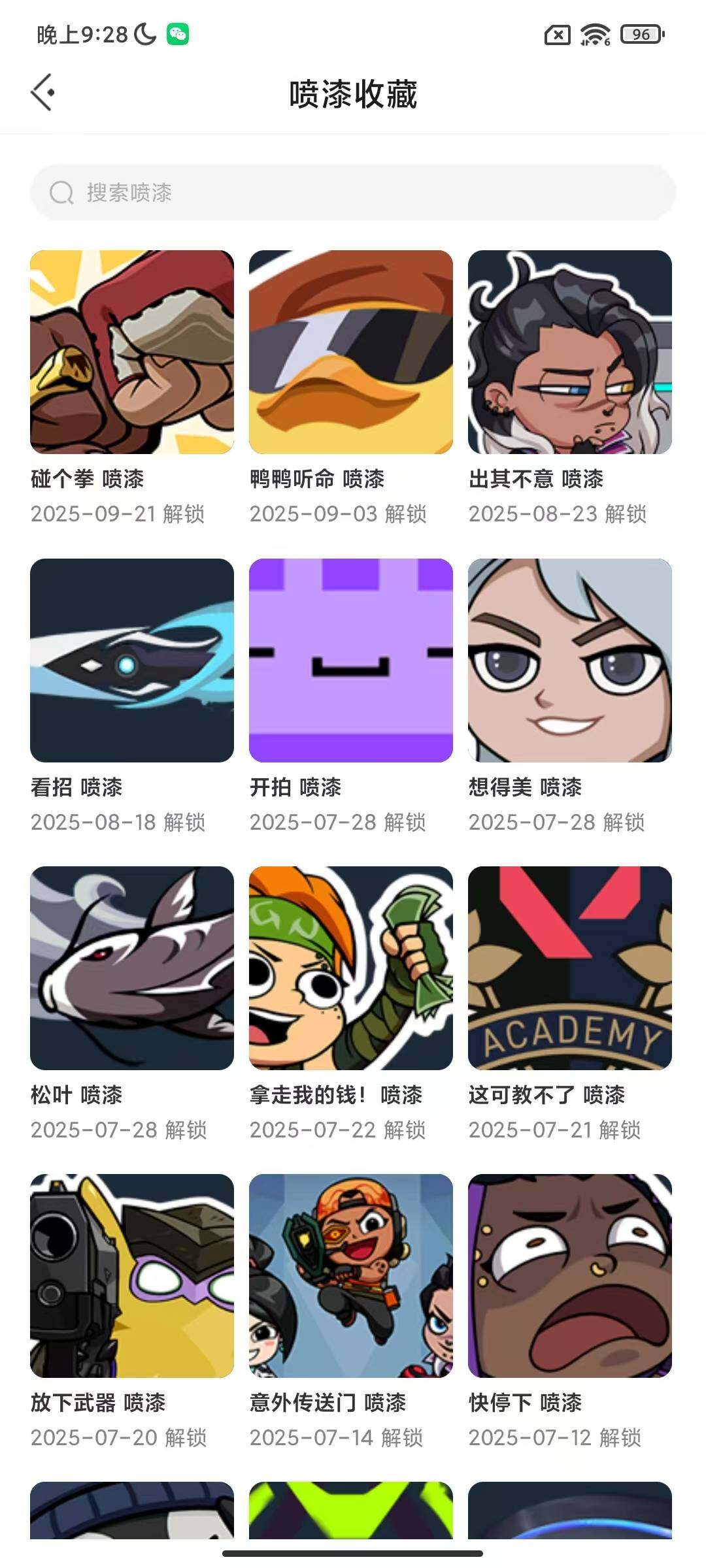
Task: Tap the search magnifier icon
Action: pos(61,193)
